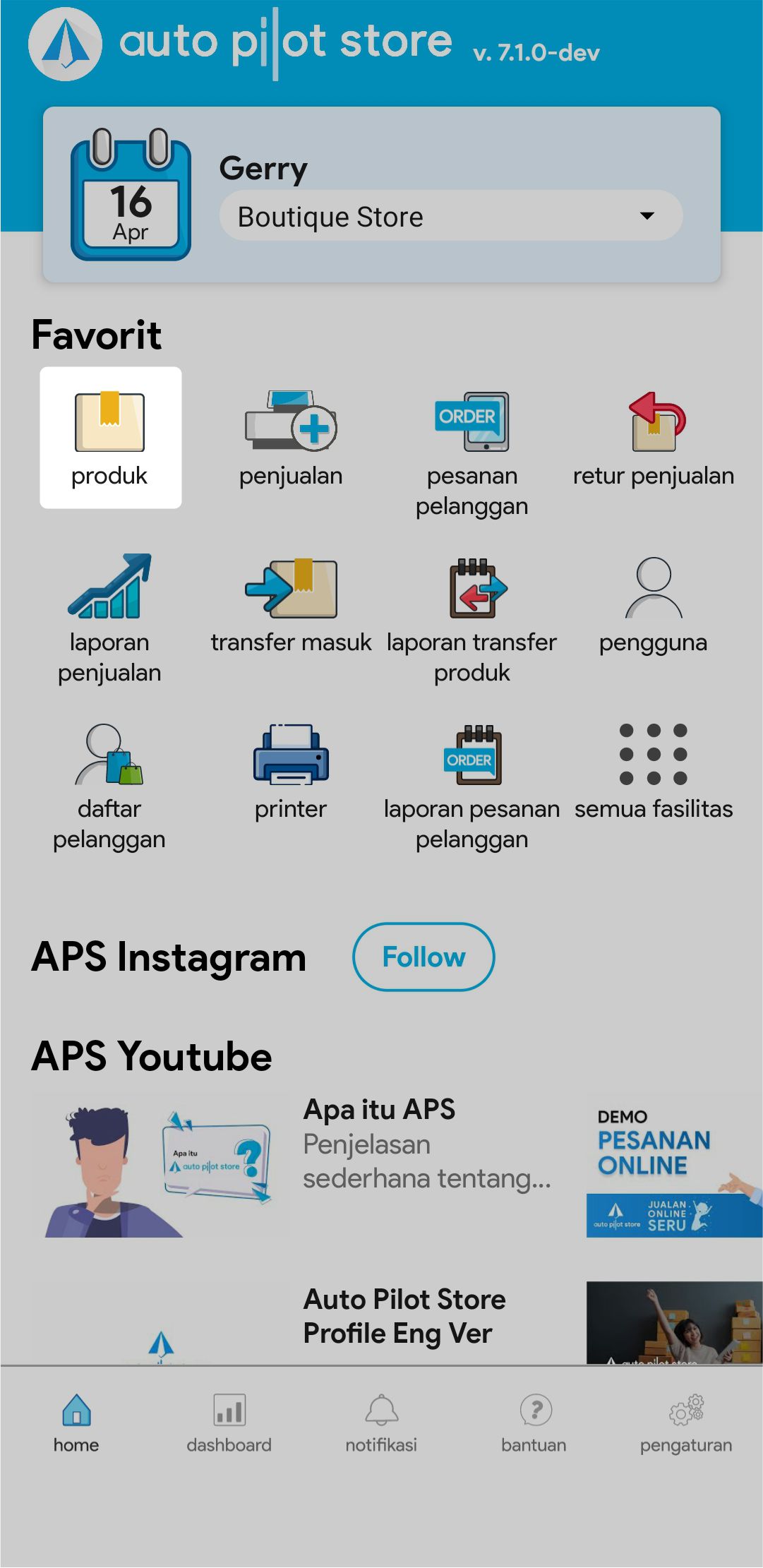Screen dimensions: 763x1568
Task: Follow APS on Instagram
Action: click(423, 957)
